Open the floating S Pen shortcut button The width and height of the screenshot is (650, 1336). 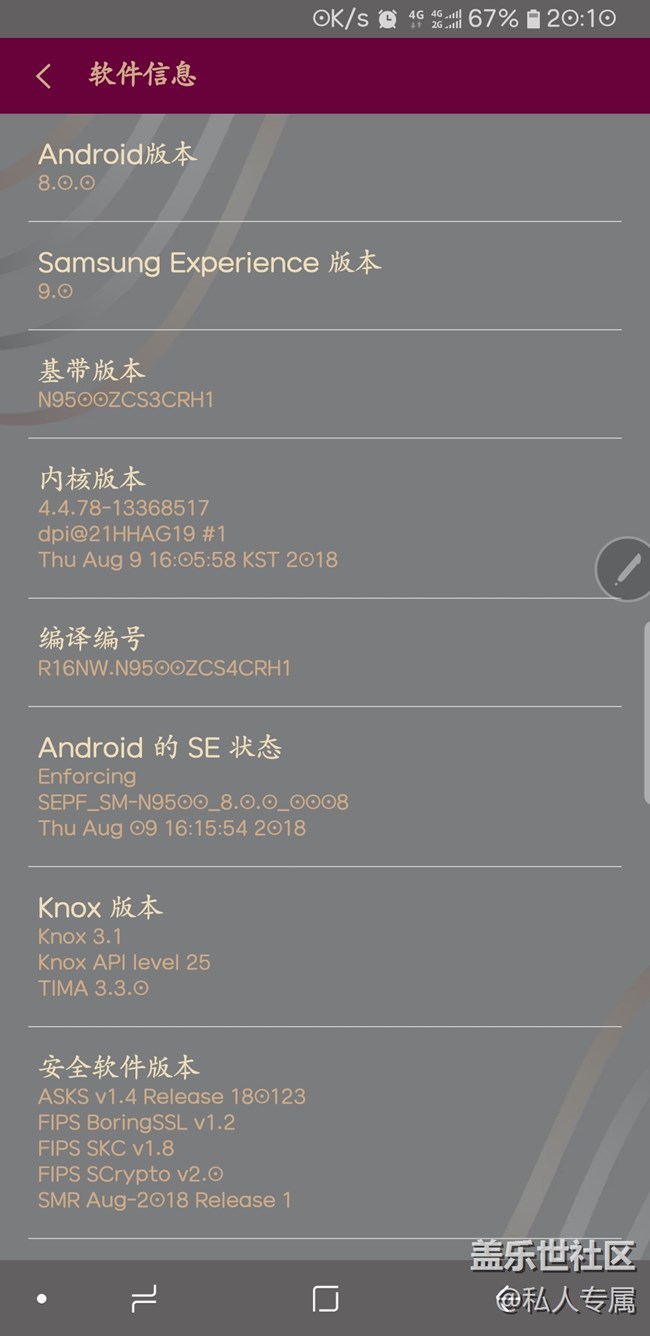coord(625,569)
